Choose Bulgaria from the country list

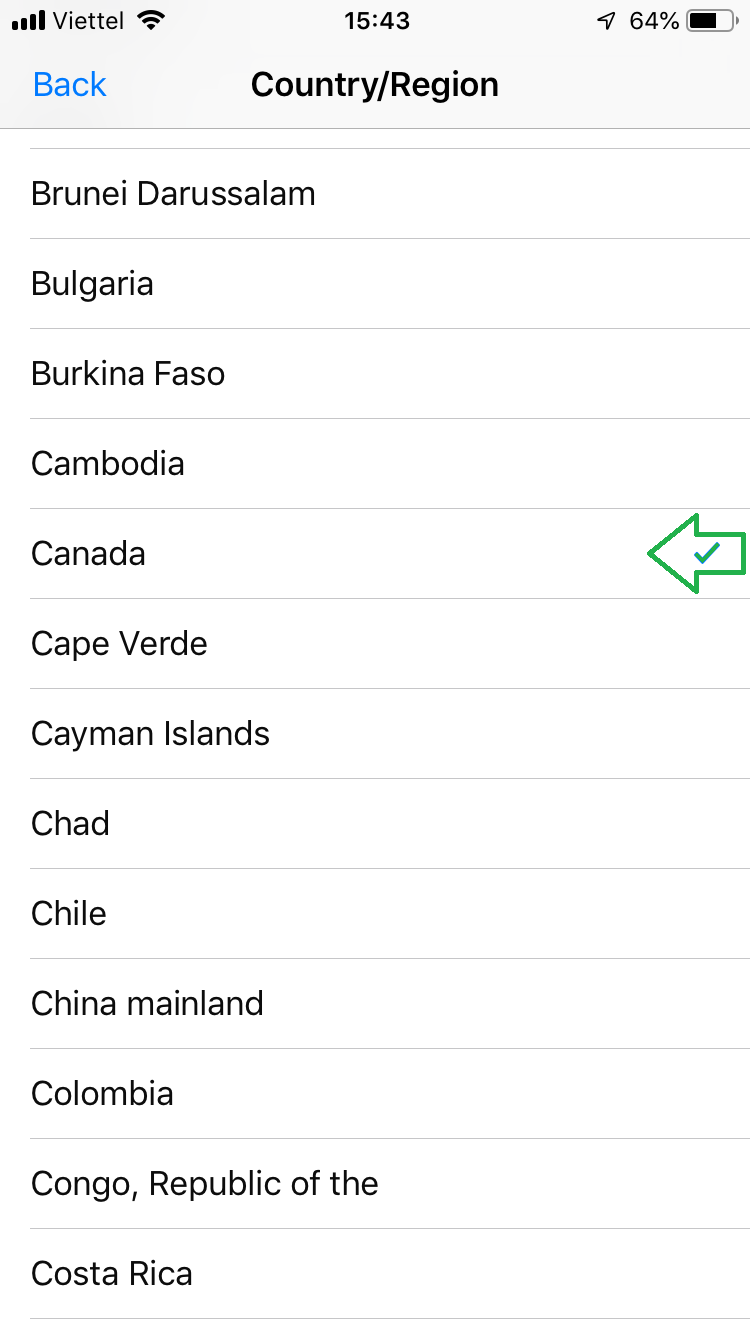[x=375, y=284]
